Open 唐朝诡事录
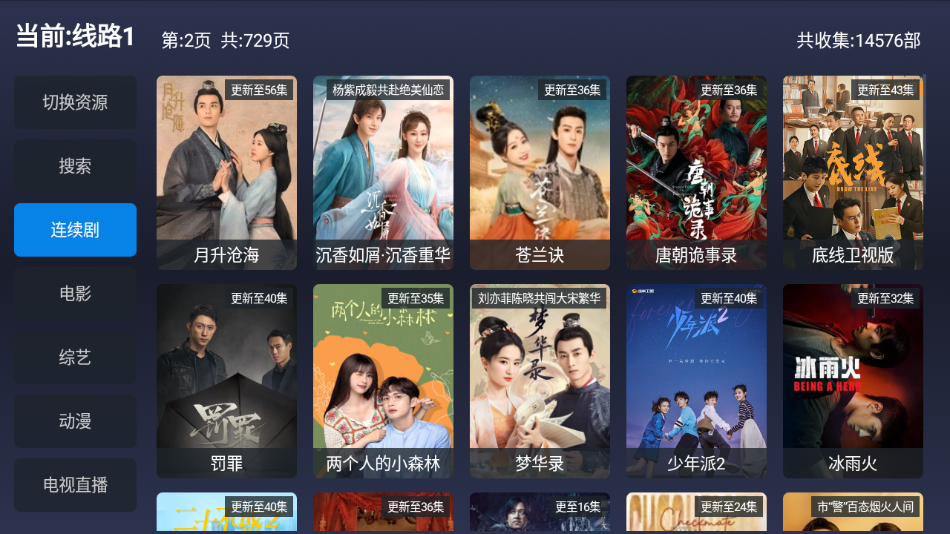950x534 pixels. point(696,172)
